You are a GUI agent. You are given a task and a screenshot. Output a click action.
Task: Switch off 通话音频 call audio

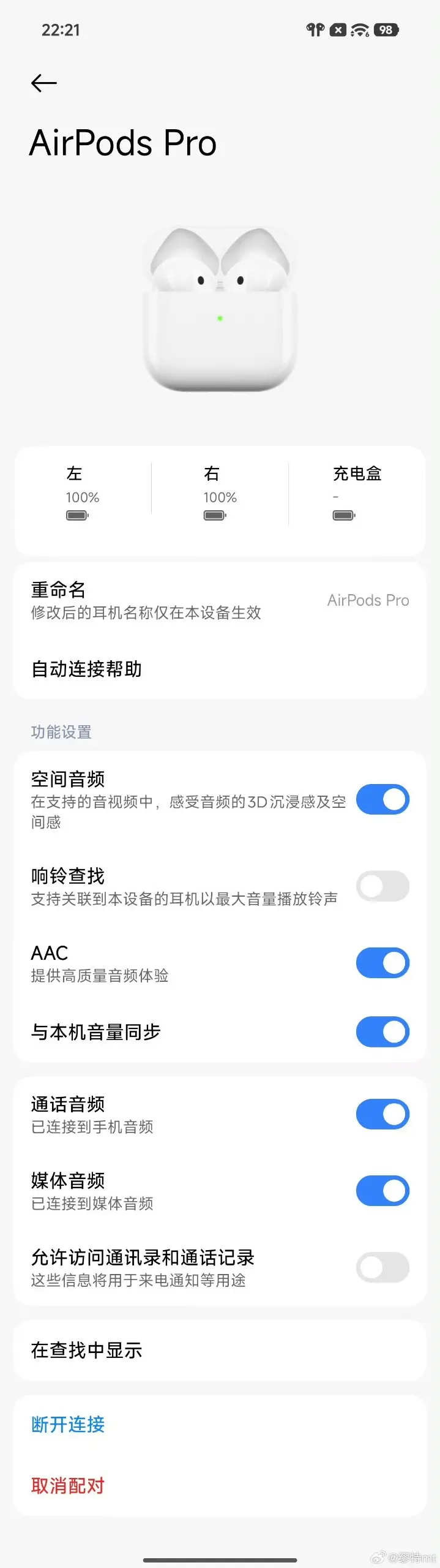tap(382, 1114)
